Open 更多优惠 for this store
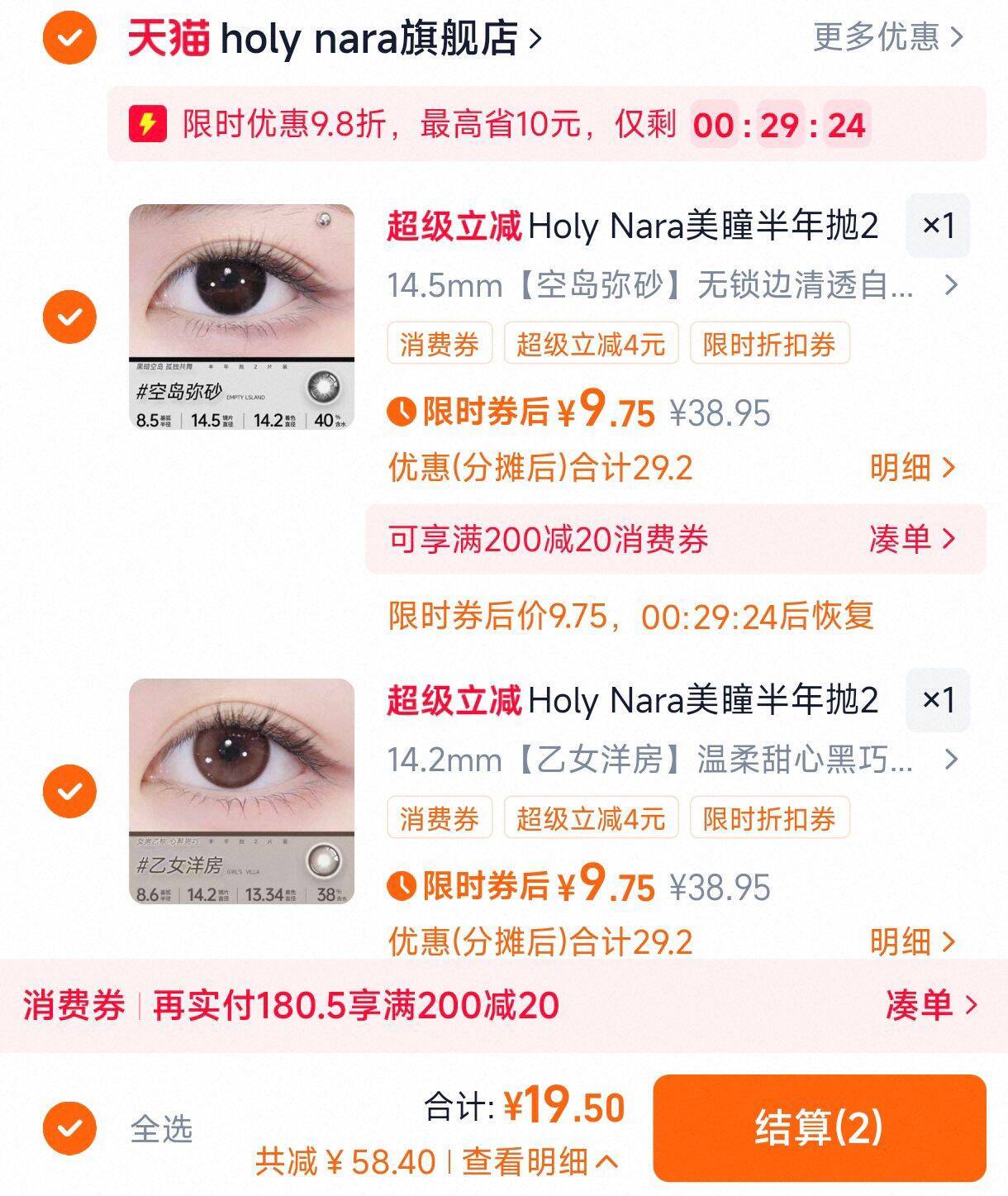The height and width of the screenshot is (1196, 1008). [x=888, y=37]
